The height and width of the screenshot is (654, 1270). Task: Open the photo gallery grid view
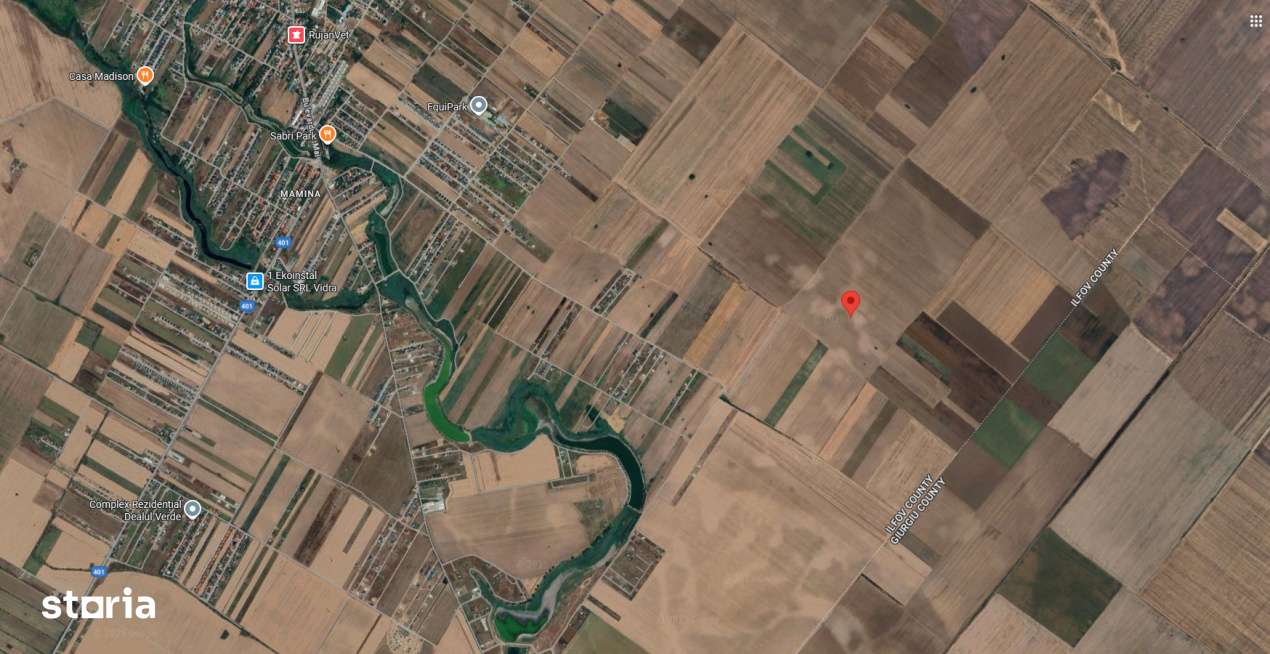point(1255,21)
